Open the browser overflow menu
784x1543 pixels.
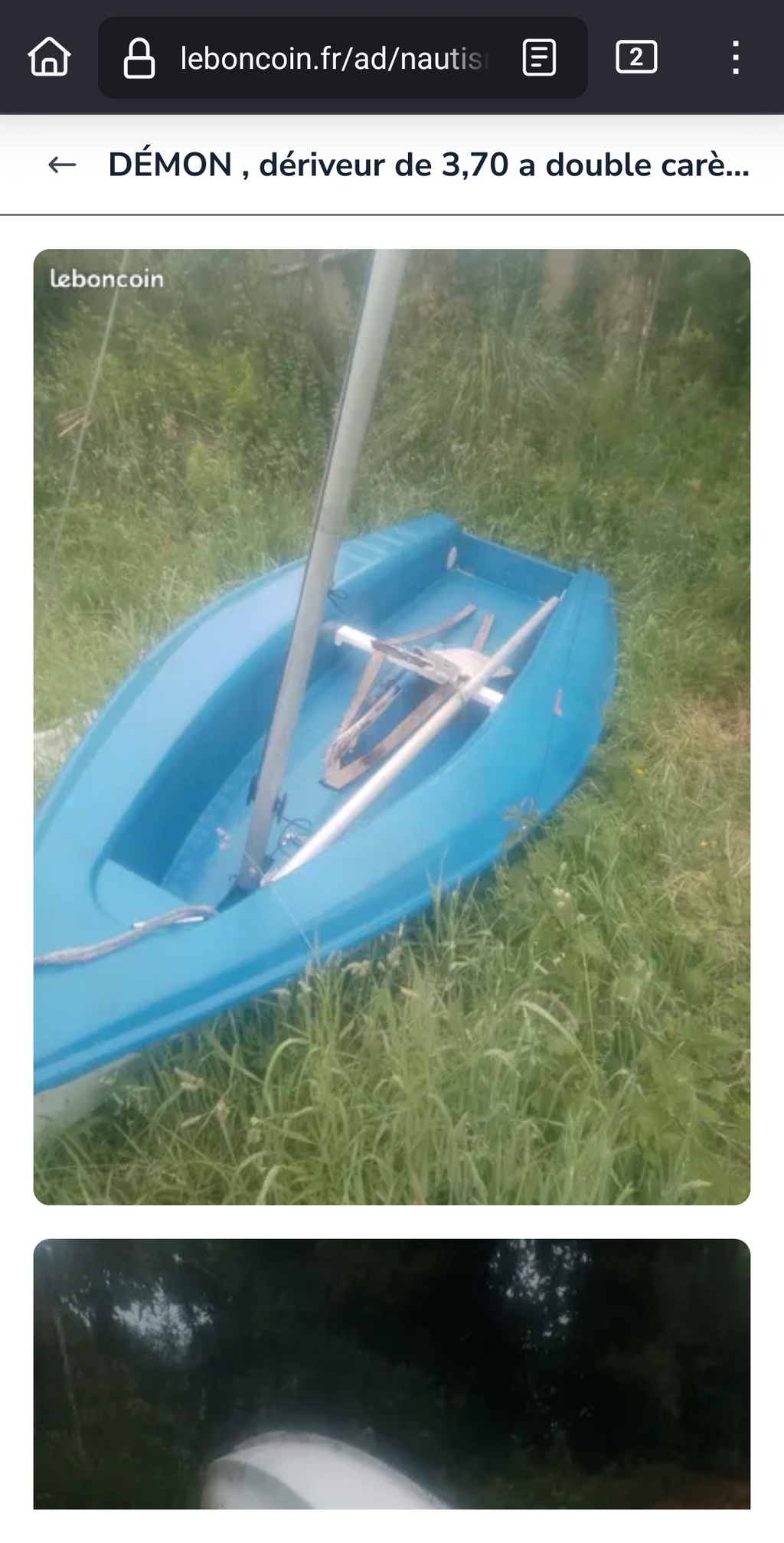click(735, 57)
